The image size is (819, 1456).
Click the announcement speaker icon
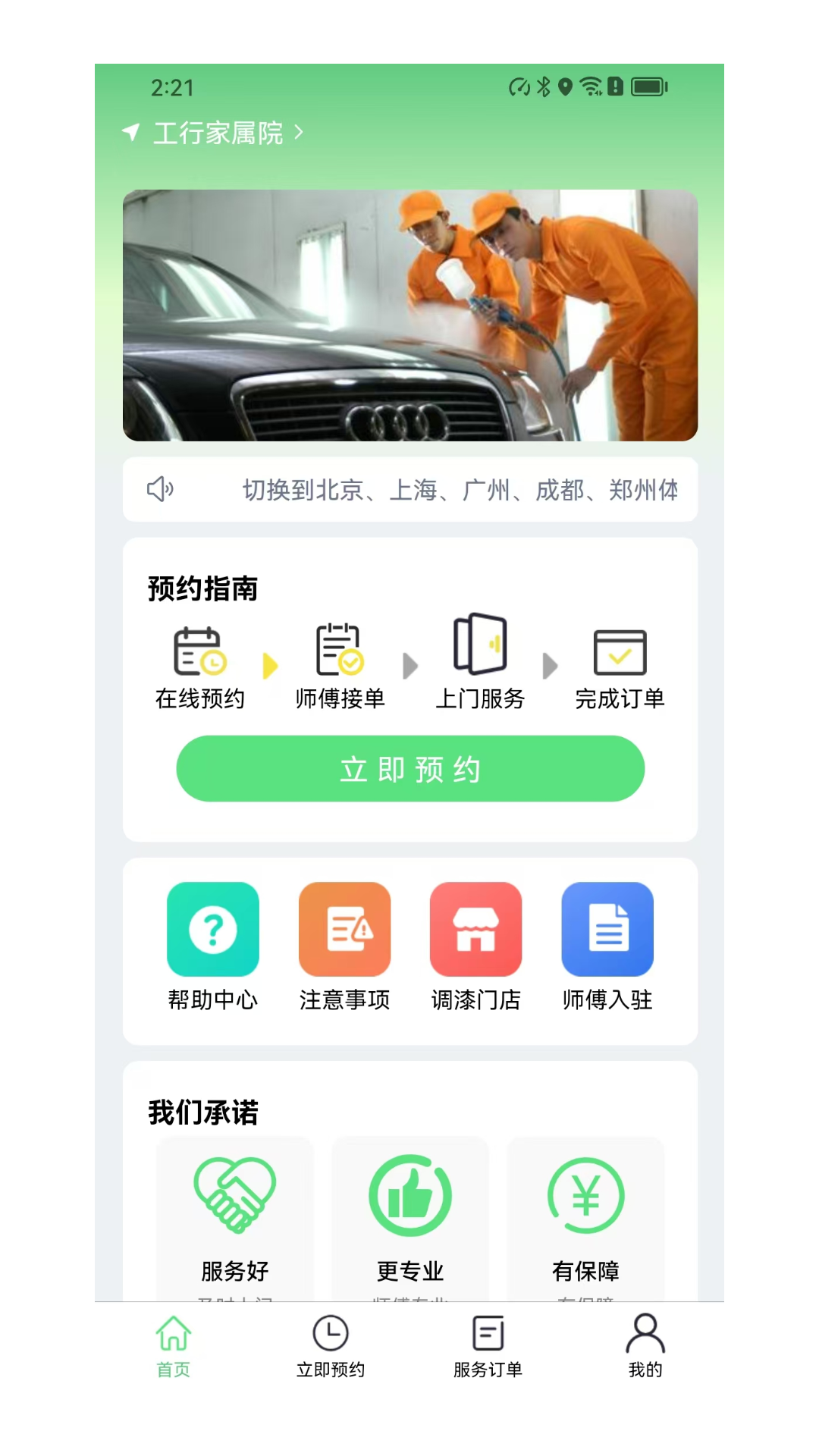[x=161, y=489]
